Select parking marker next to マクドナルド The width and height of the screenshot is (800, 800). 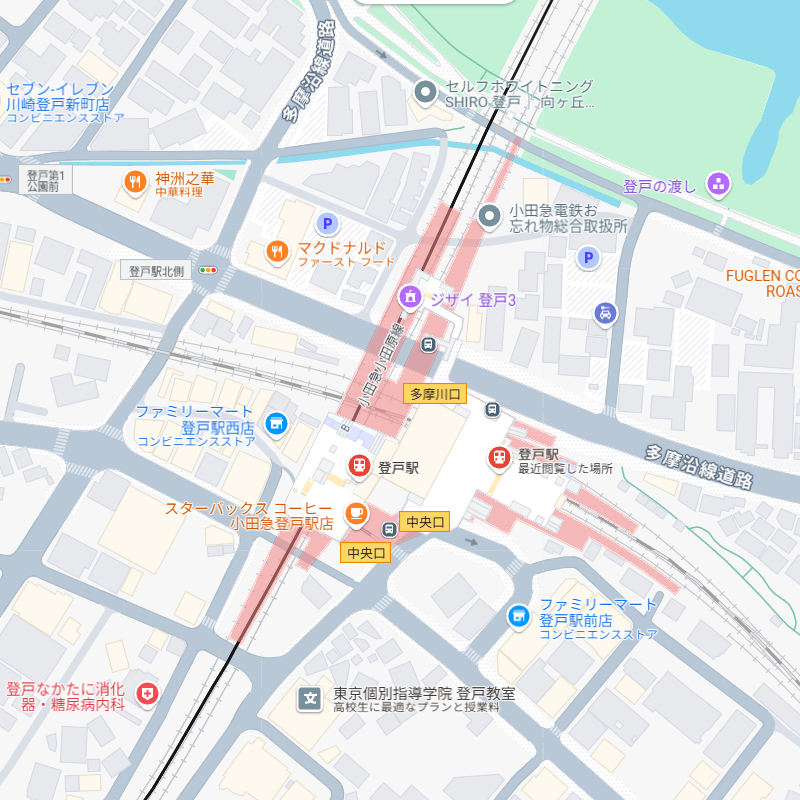pos(324,224)
